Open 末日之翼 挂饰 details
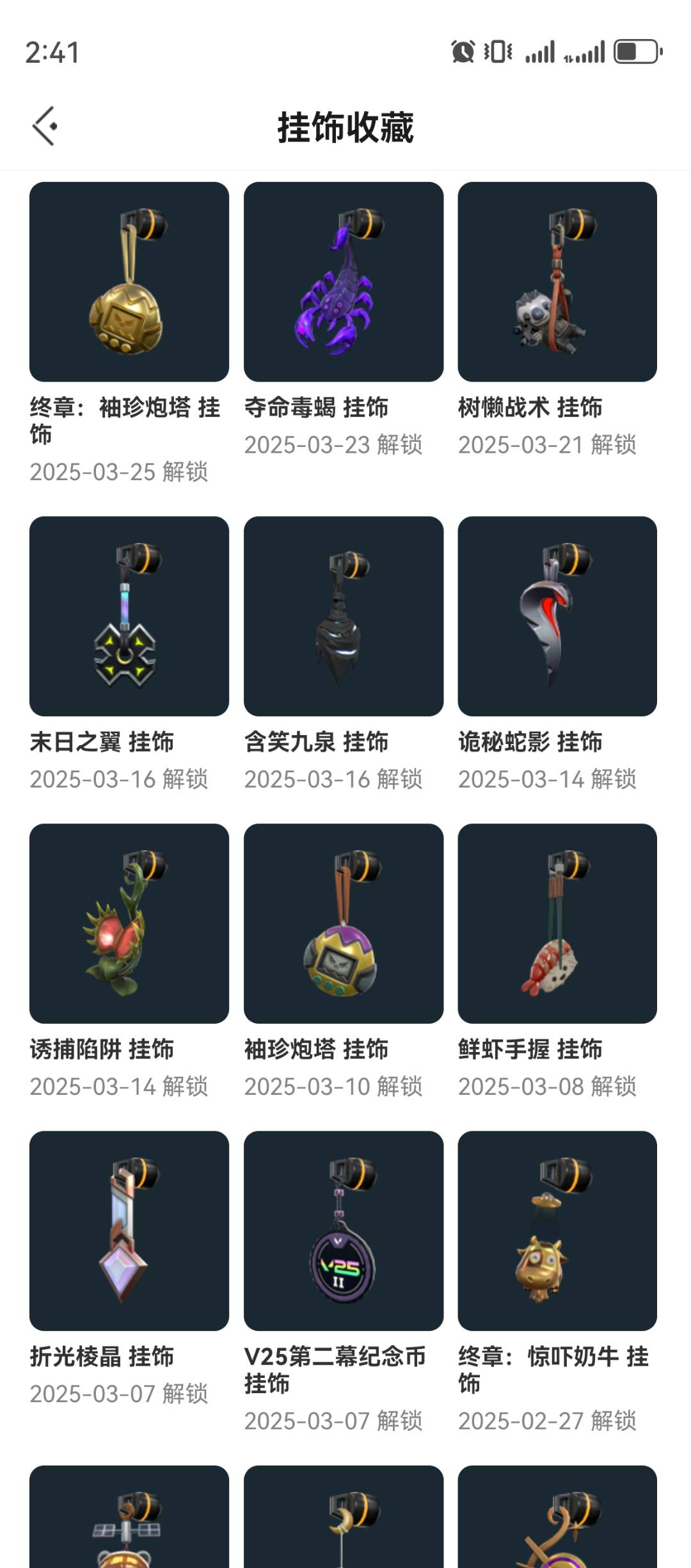Image resolution: width=691 pixels, height=1568 pixels. (129, 617)
